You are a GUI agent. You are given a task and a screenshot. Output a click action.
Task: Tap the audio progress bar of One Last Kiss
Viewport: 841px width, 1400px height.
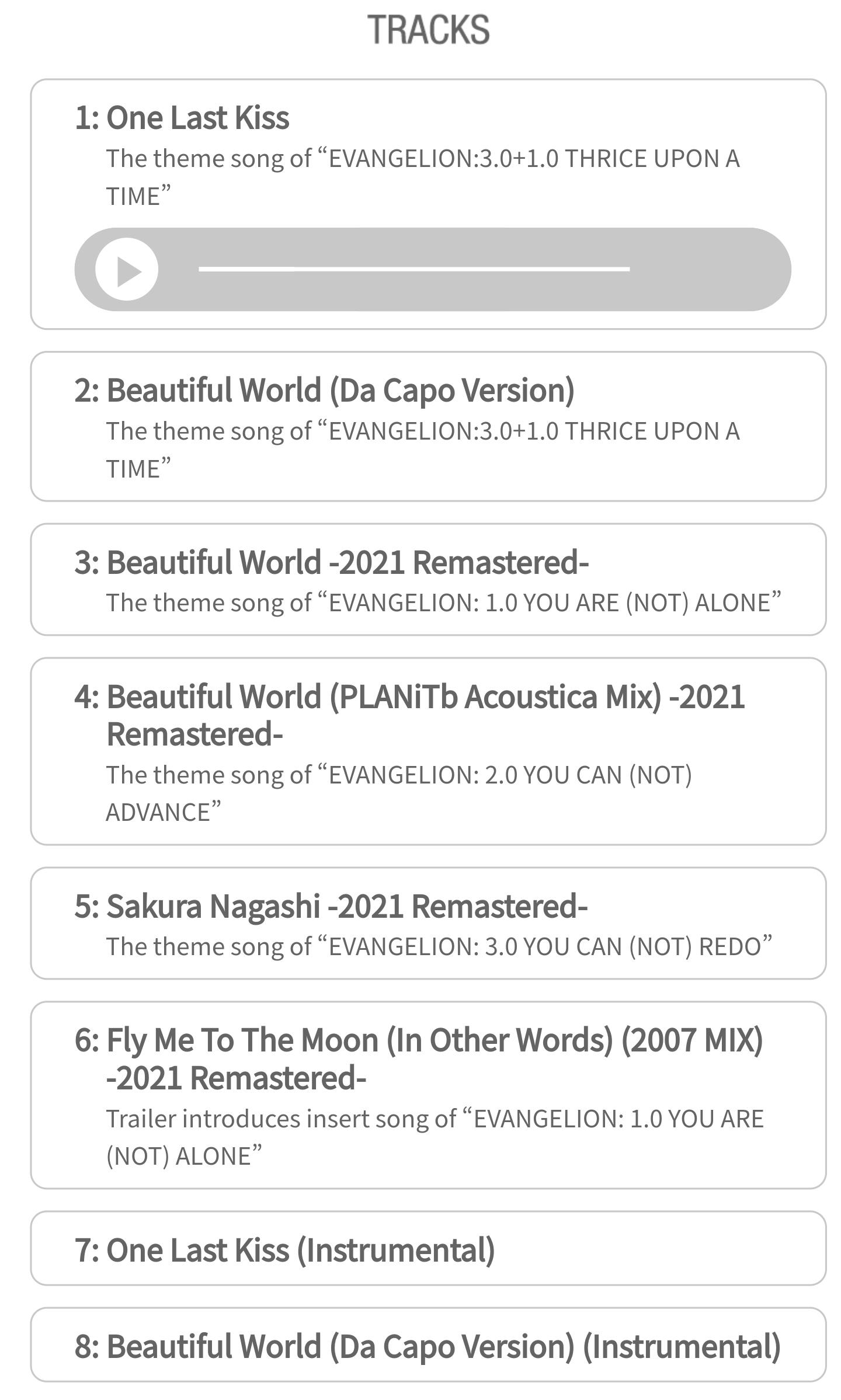(x=414, y=269)
